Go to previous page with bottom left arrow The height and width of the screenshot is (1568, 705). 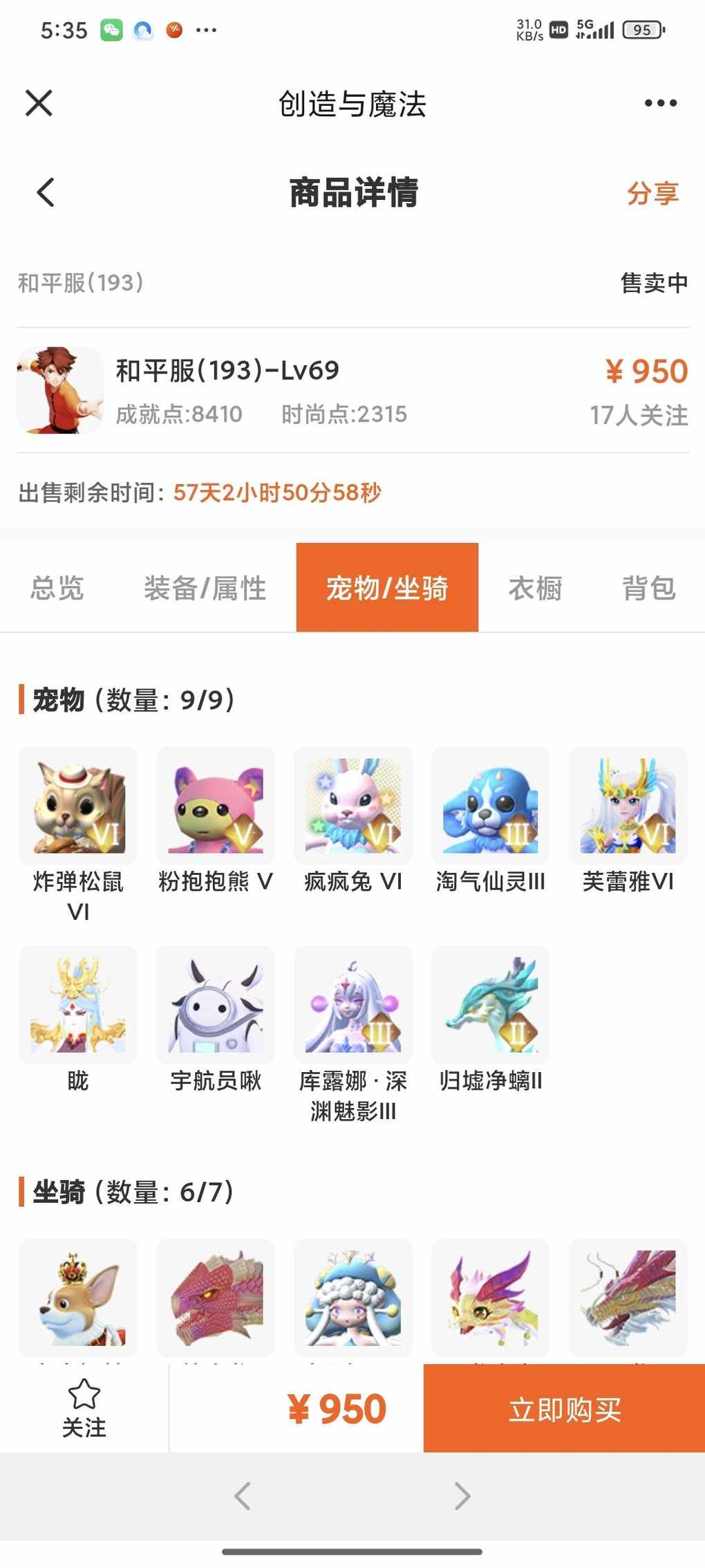[242, 1496]
